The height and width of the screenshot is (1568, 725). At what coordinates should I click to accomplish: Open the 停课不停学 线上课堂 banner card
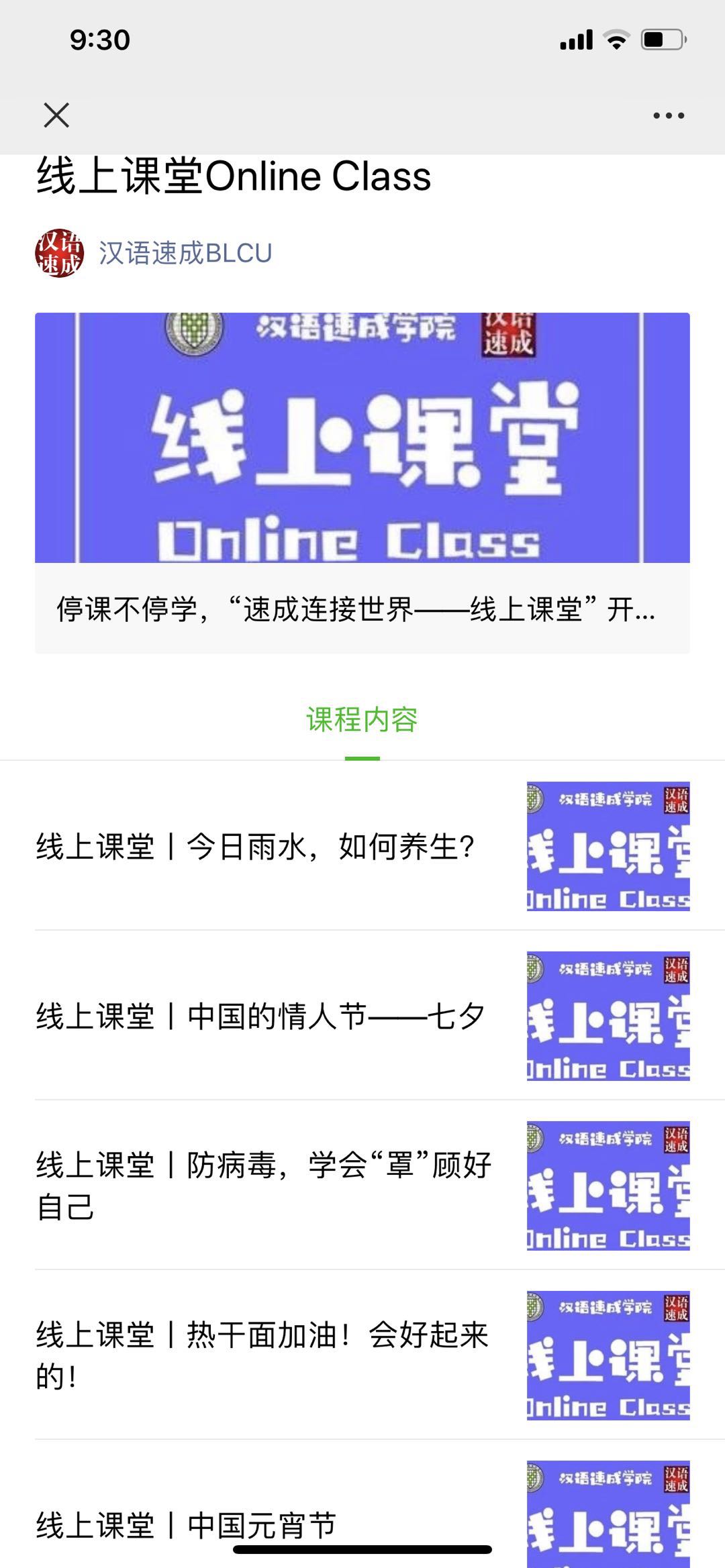(x=362, y=482)
